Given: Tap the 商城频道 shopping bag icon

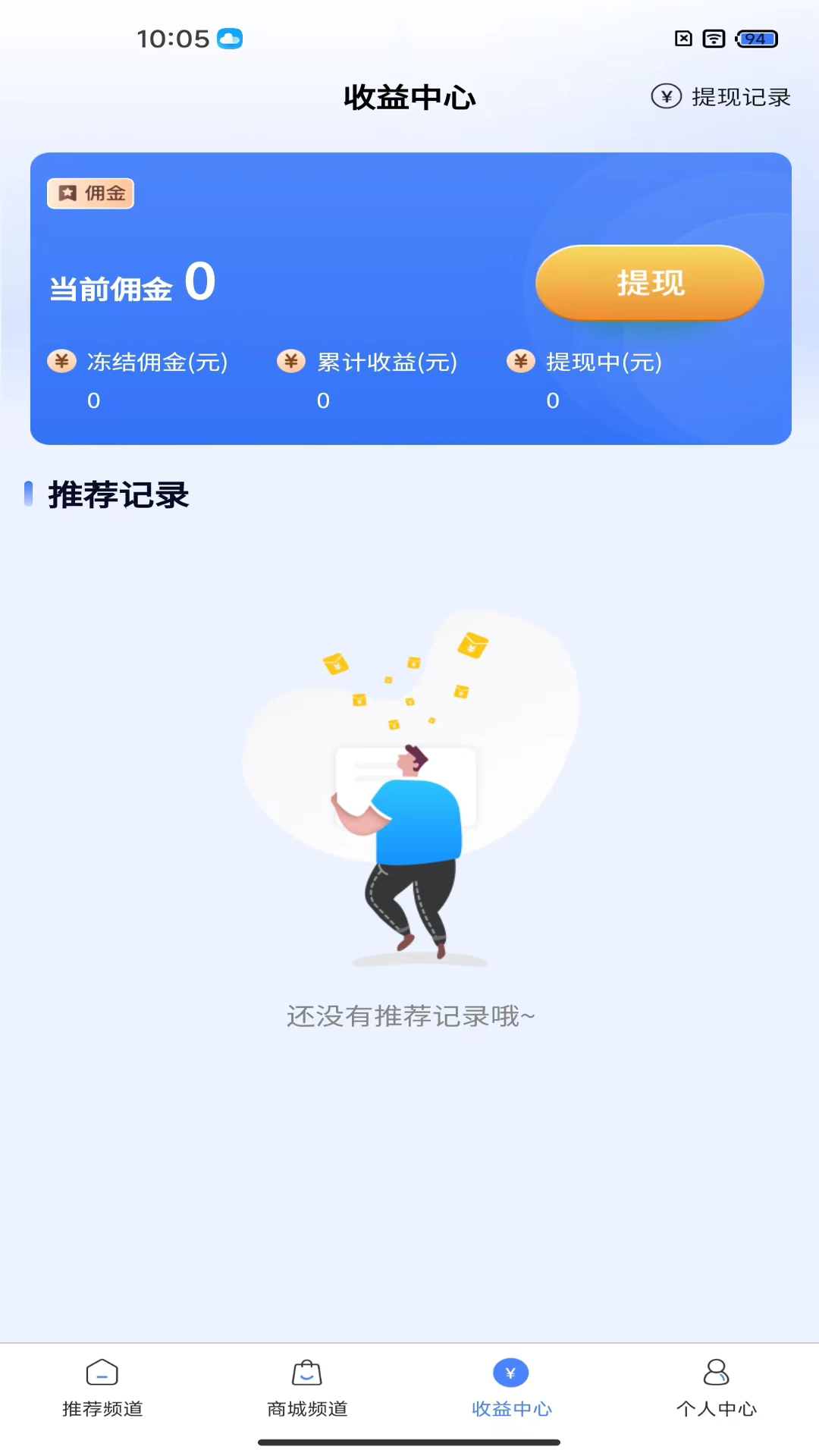Looking at the screenshot, I should tap(306, 1374).
